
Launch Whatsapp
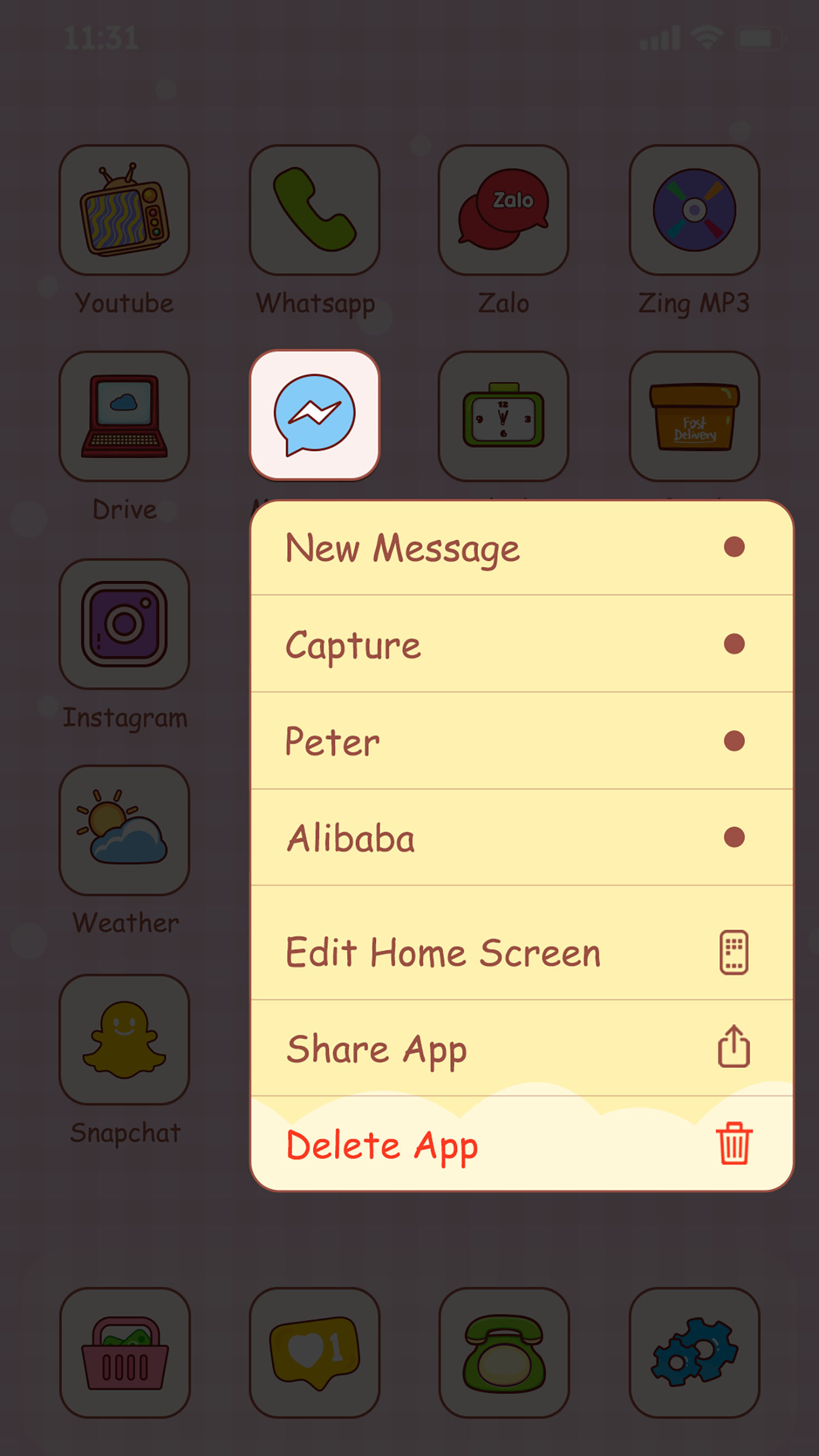[x=315, y=210]
